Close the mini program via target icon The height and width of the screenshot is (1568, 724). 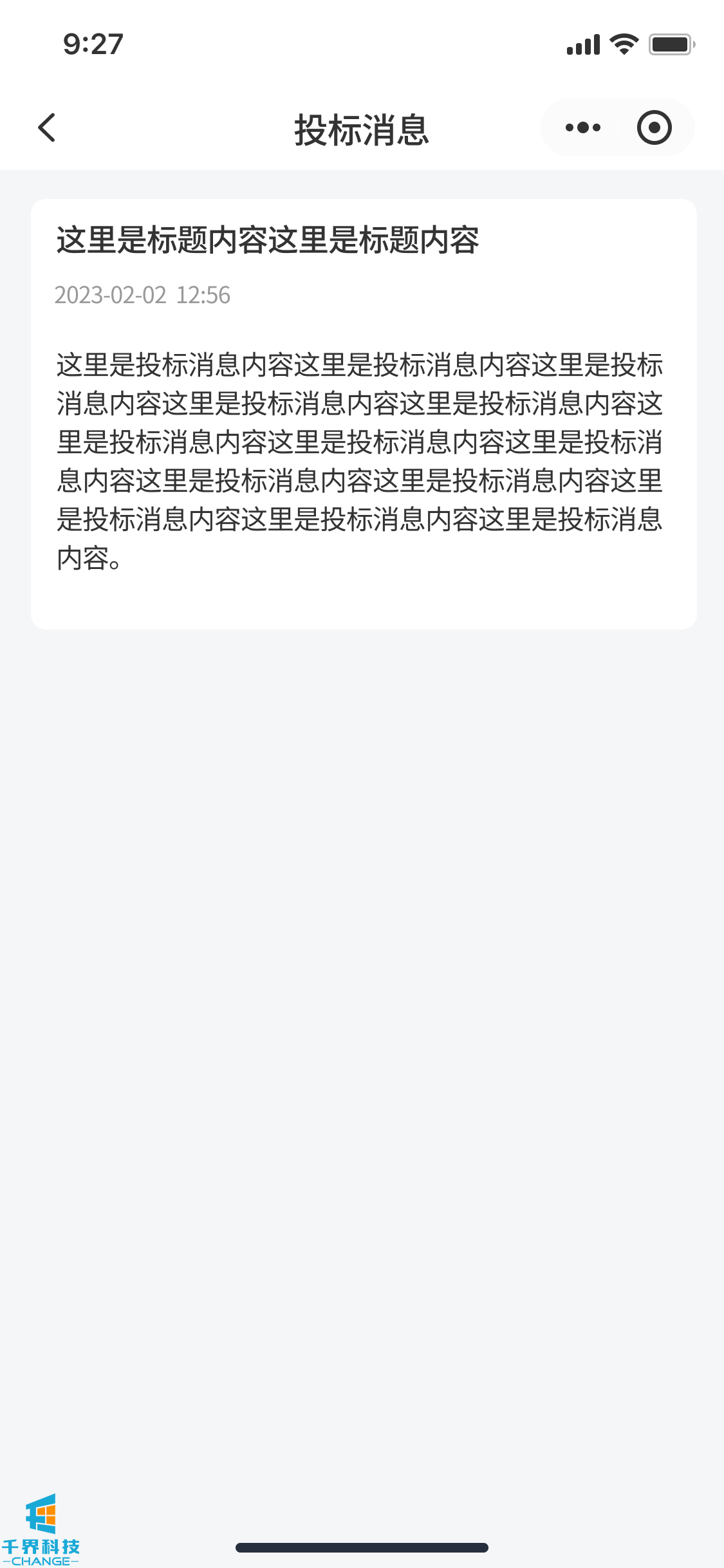[x=654, y=127]
